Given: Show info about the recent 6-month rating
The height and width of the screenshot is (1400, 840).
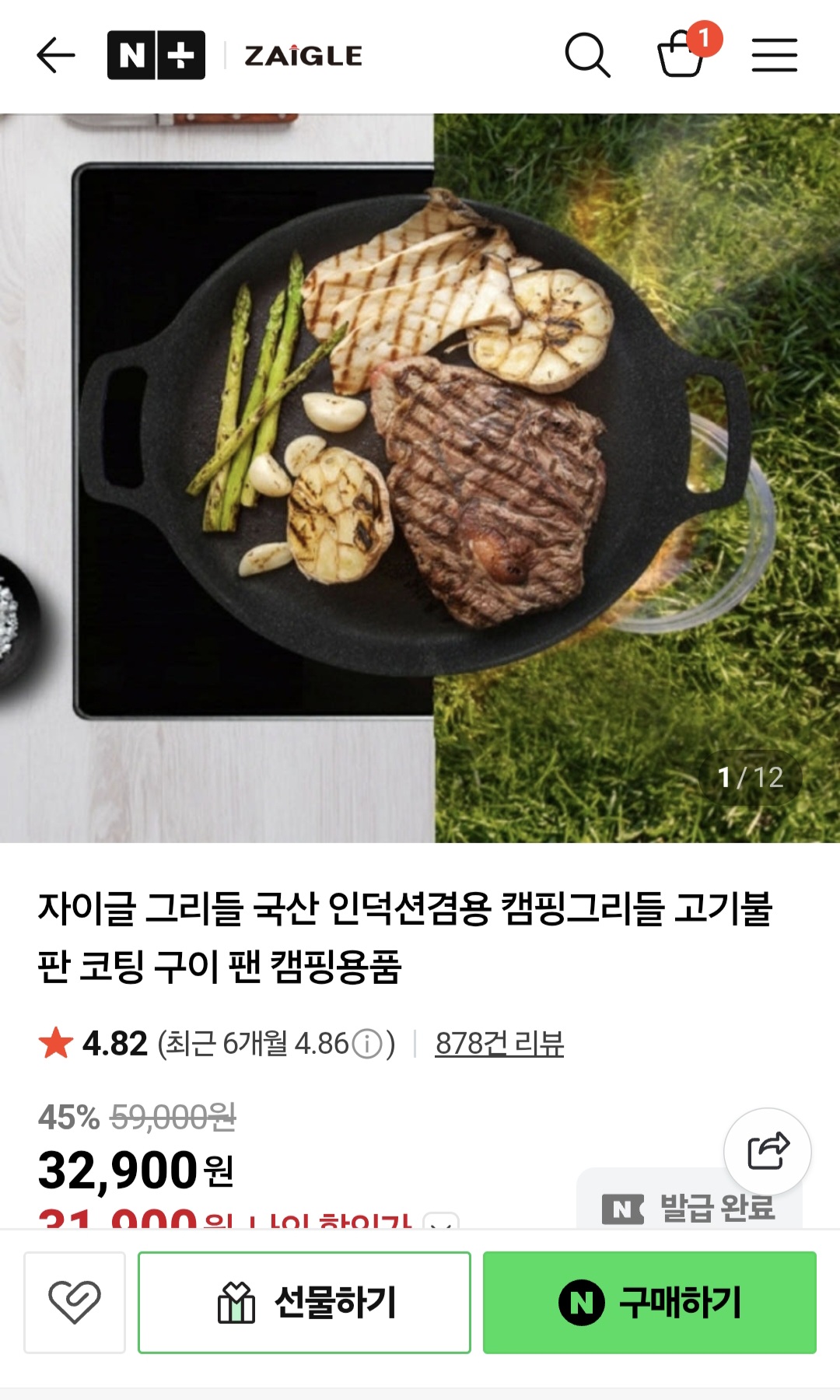Looking at the screenshot, I should point(367,1044).
